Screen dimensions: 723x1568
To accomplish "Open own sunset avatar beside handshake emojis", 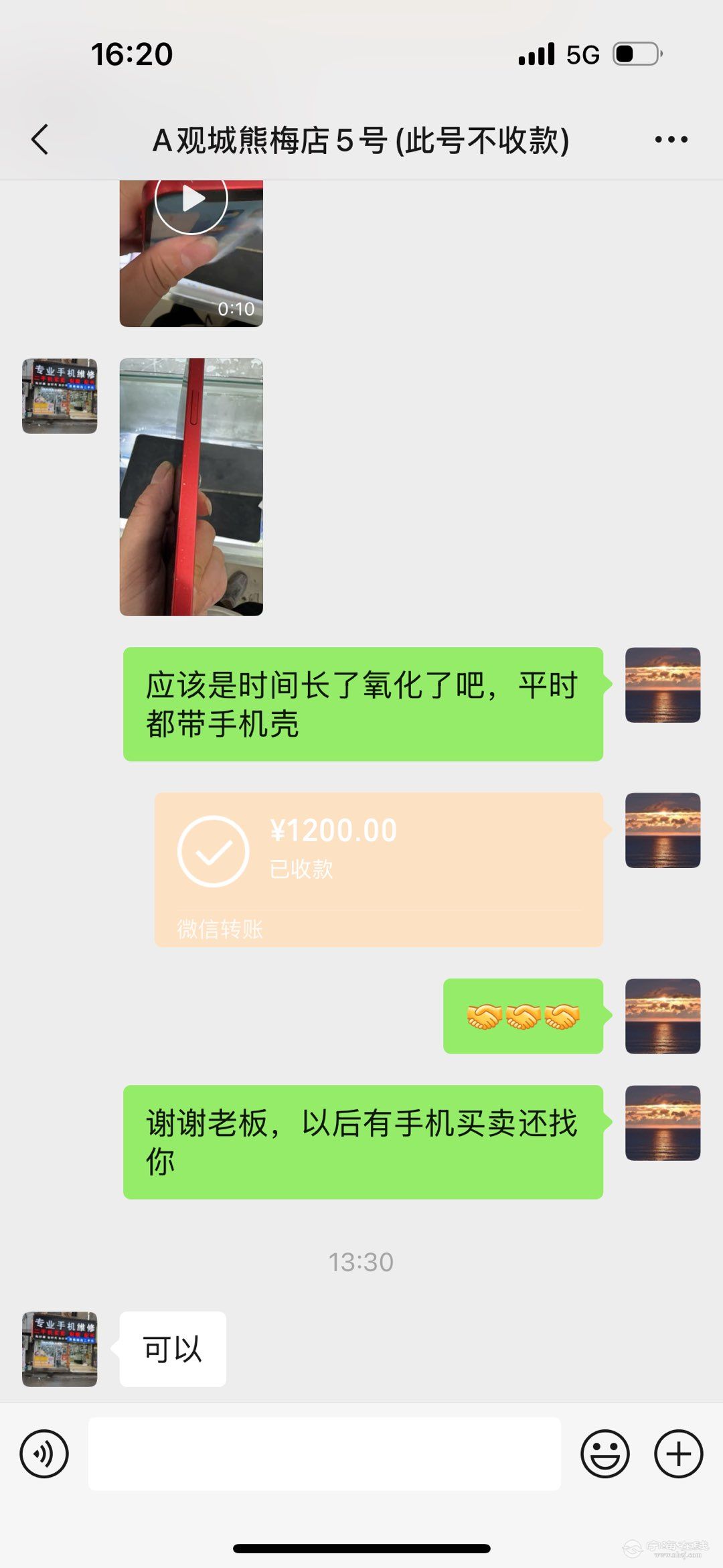I will 663,1015.
